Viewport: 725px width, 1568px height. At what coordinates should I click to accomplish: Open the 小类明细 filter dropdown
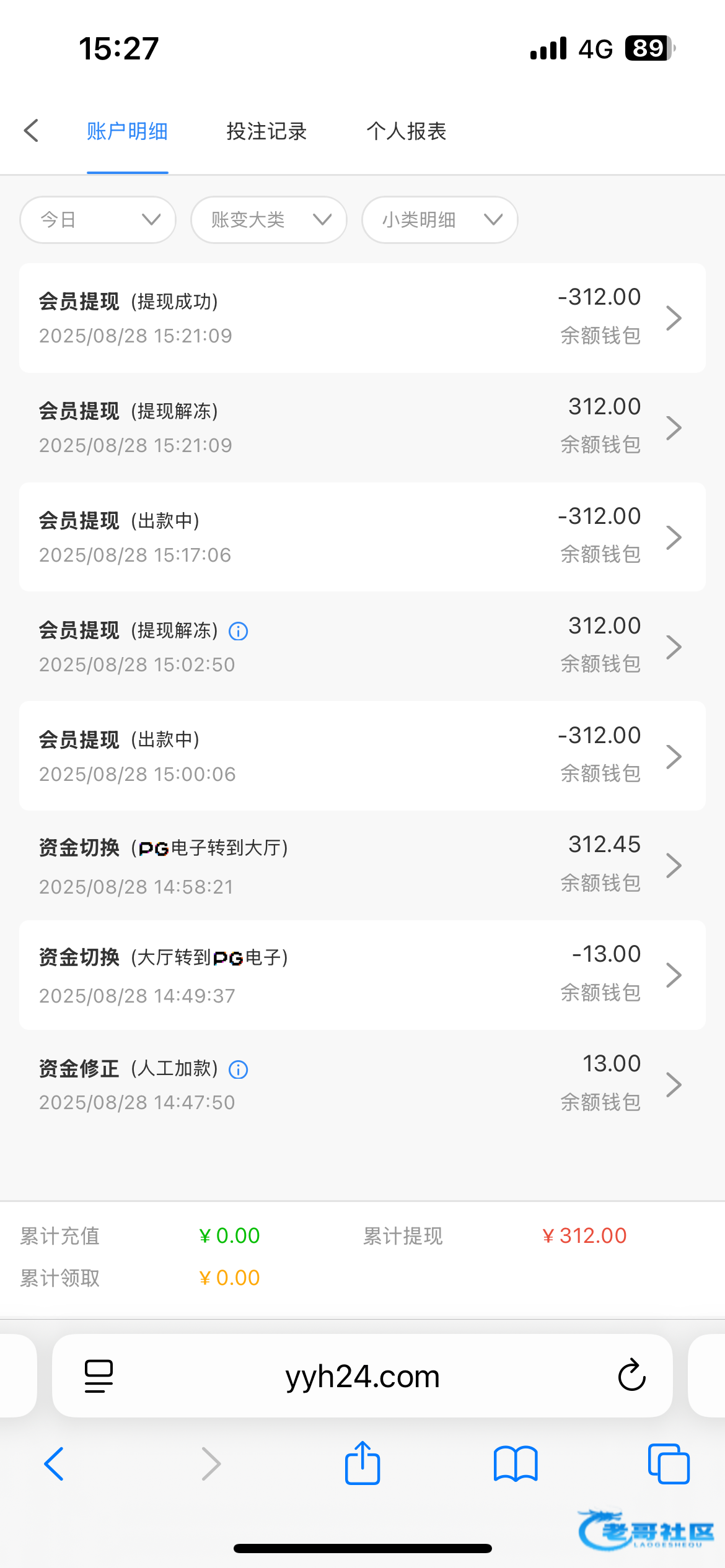click(440, 220)
